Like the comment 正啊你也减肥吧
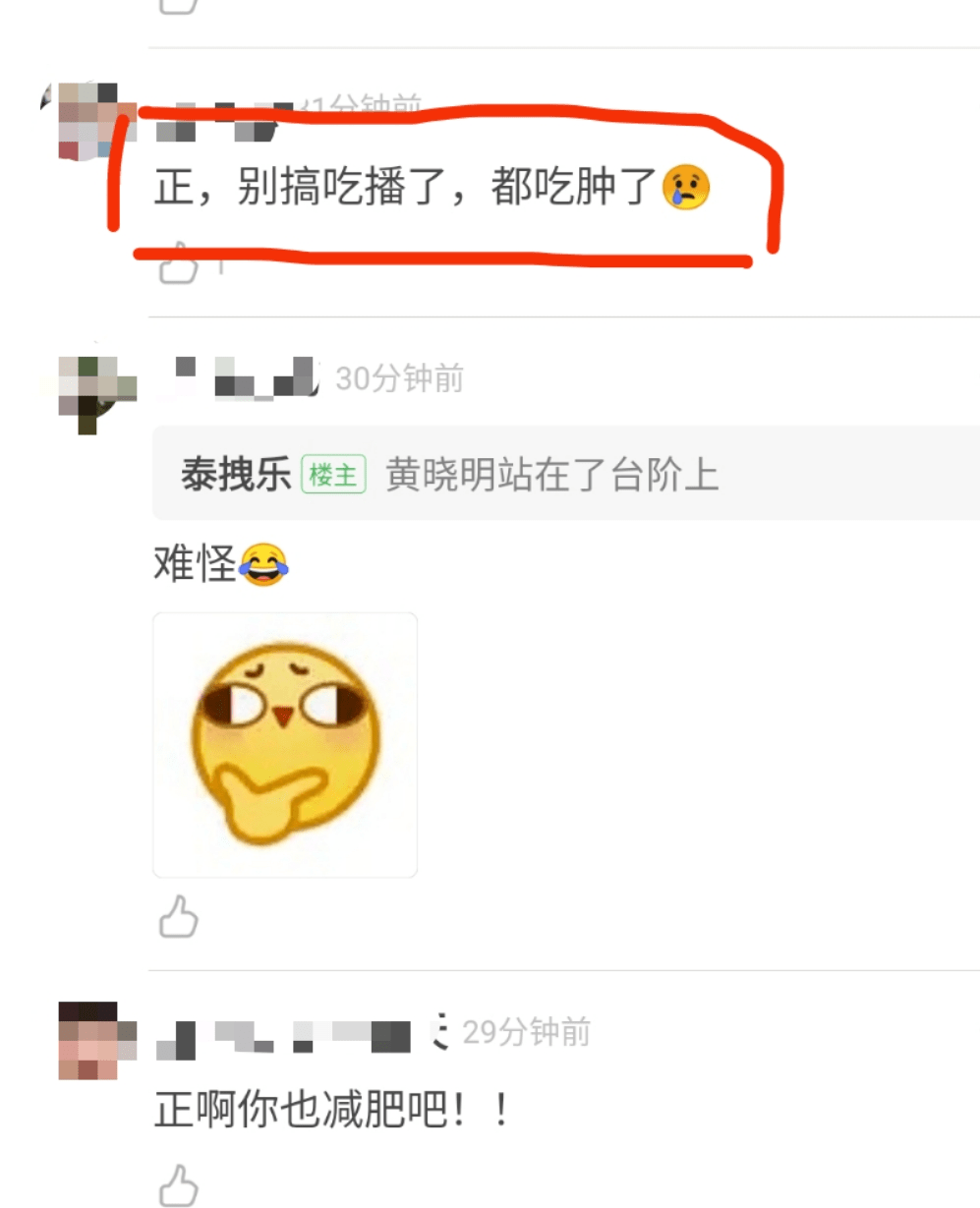This screenshot has width=980, height=1208. (x=179, y=1185)
